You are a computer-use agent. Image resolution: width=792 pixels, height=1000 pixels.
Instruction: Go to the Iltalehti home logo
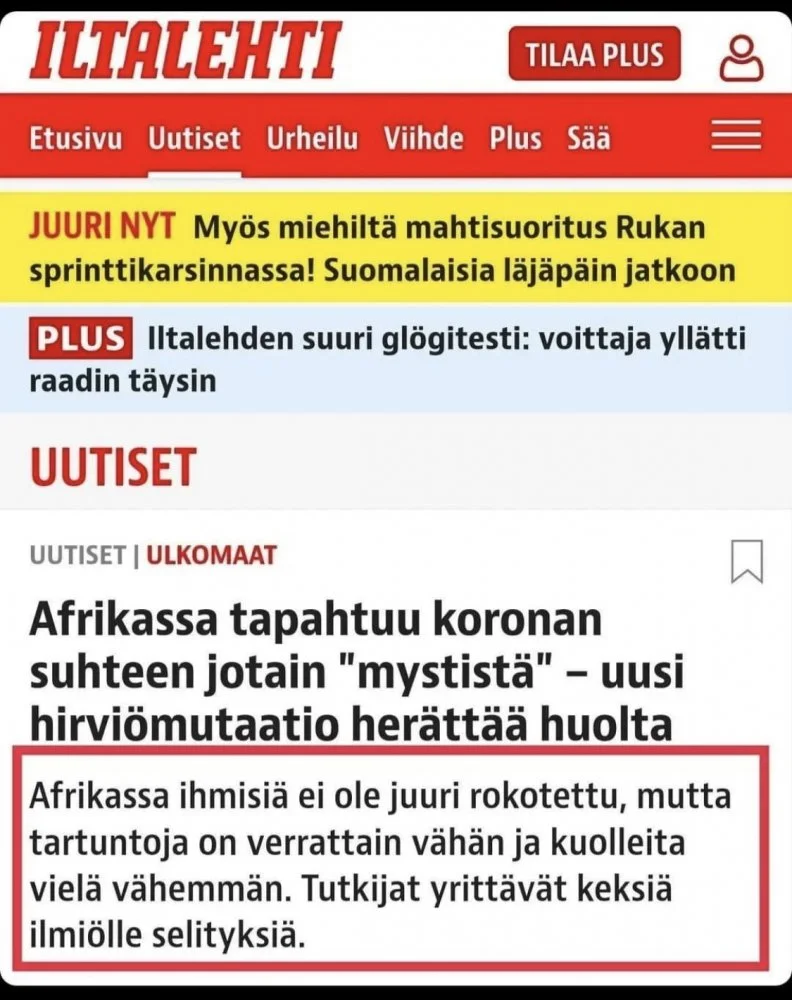186,50
